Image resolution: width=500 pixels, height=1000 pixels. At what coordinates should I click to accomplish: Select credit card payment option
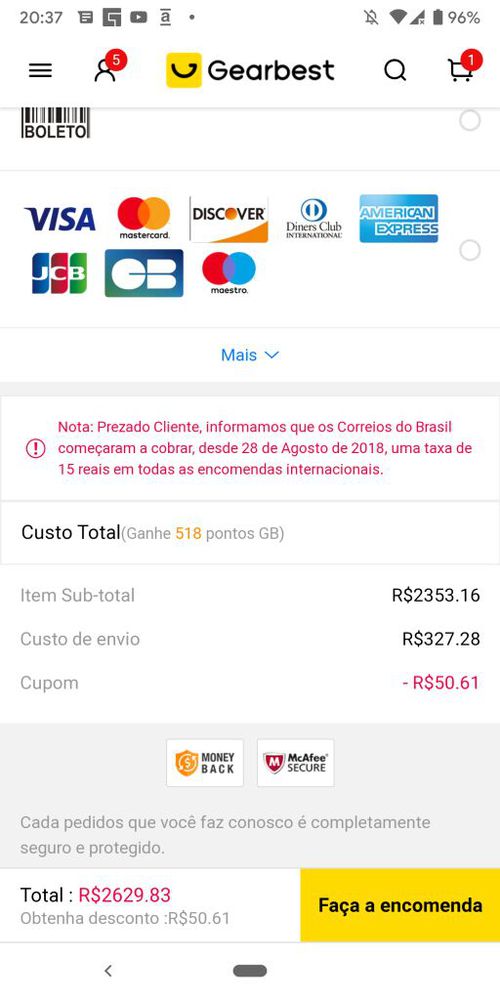470,250
